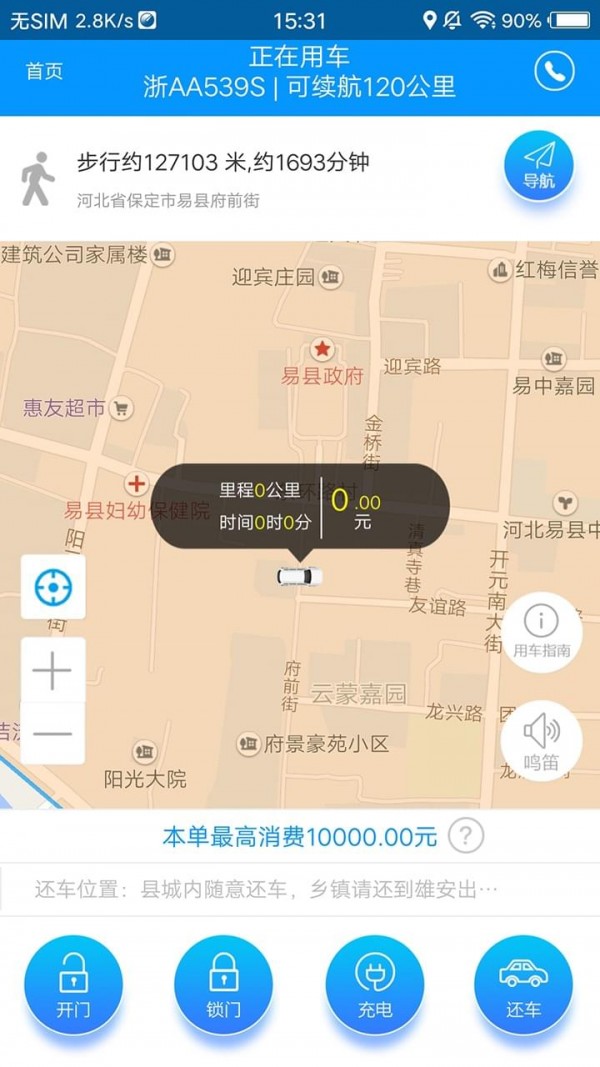Open help for maximum consumption info
Screen dimensions: 600x1067
point(465,835)
